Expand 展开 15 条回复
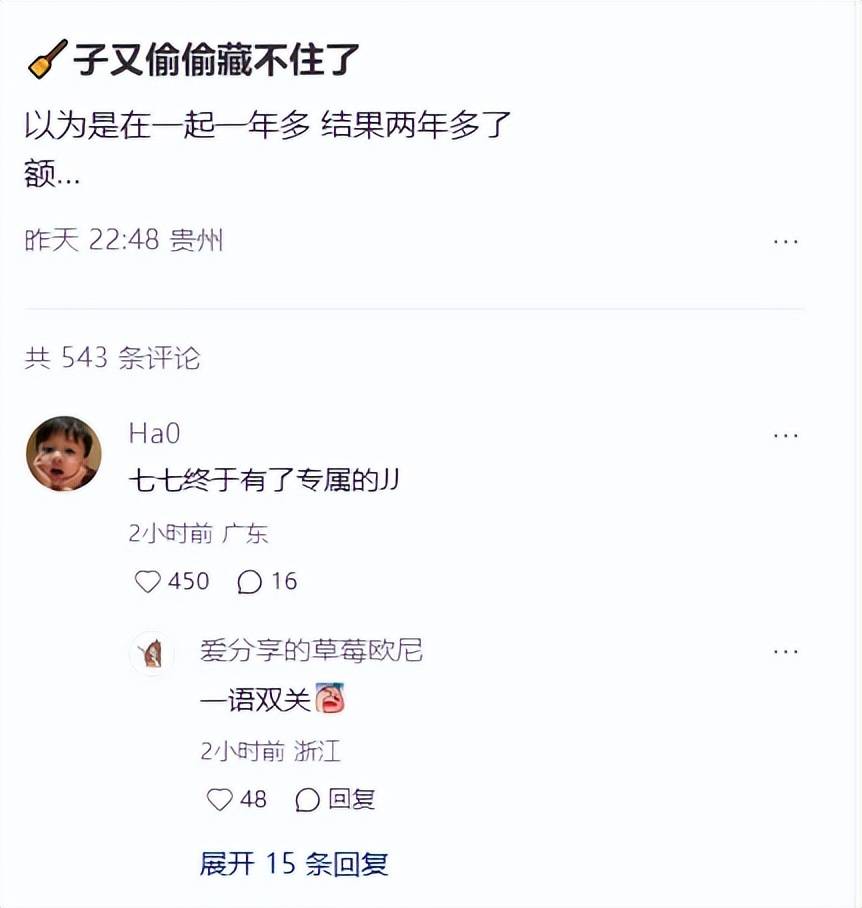862x908 pixels. point(293,863)
